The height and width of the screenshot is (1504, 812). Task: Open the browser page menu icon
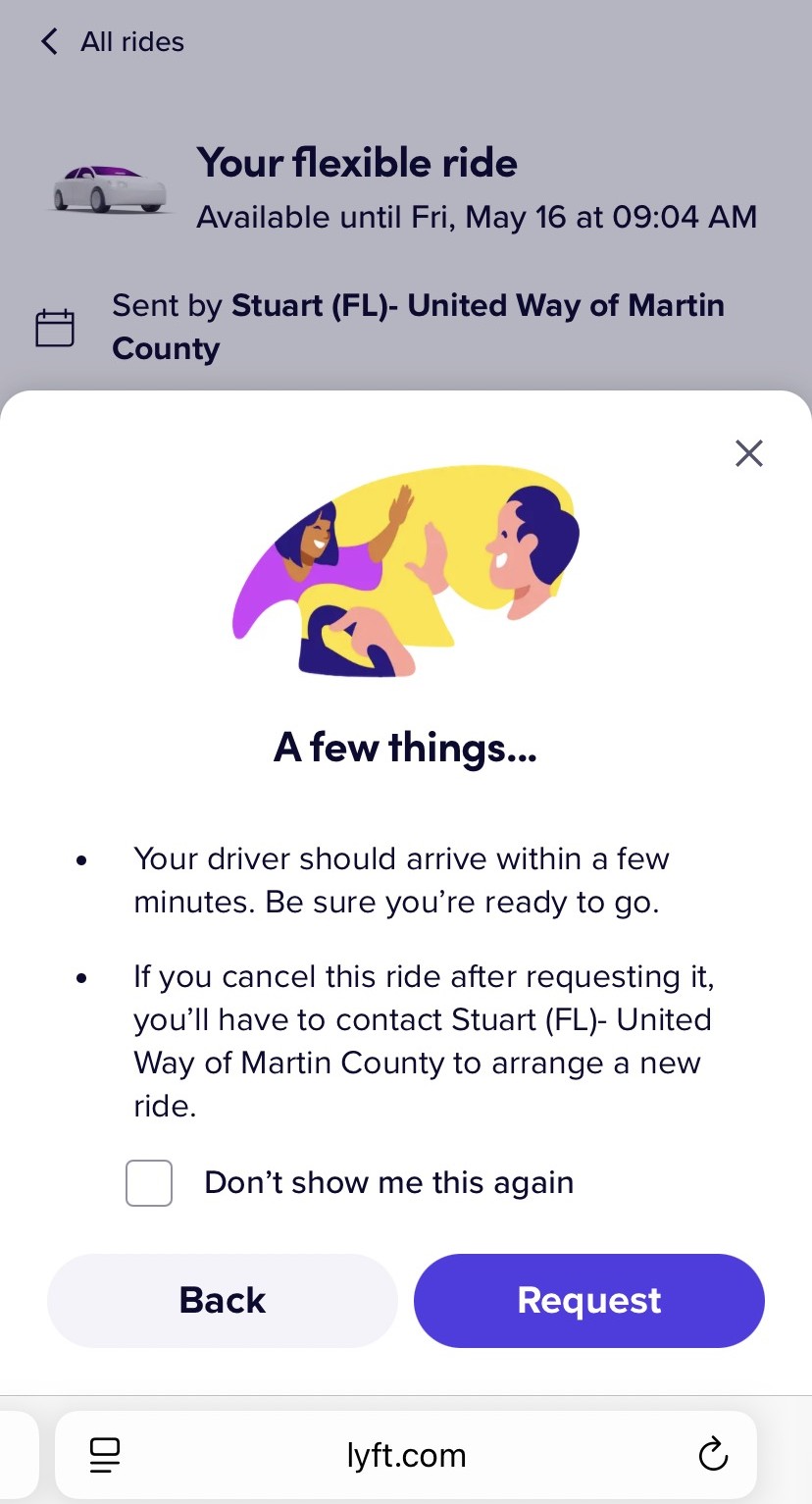tap(104, 1455)
